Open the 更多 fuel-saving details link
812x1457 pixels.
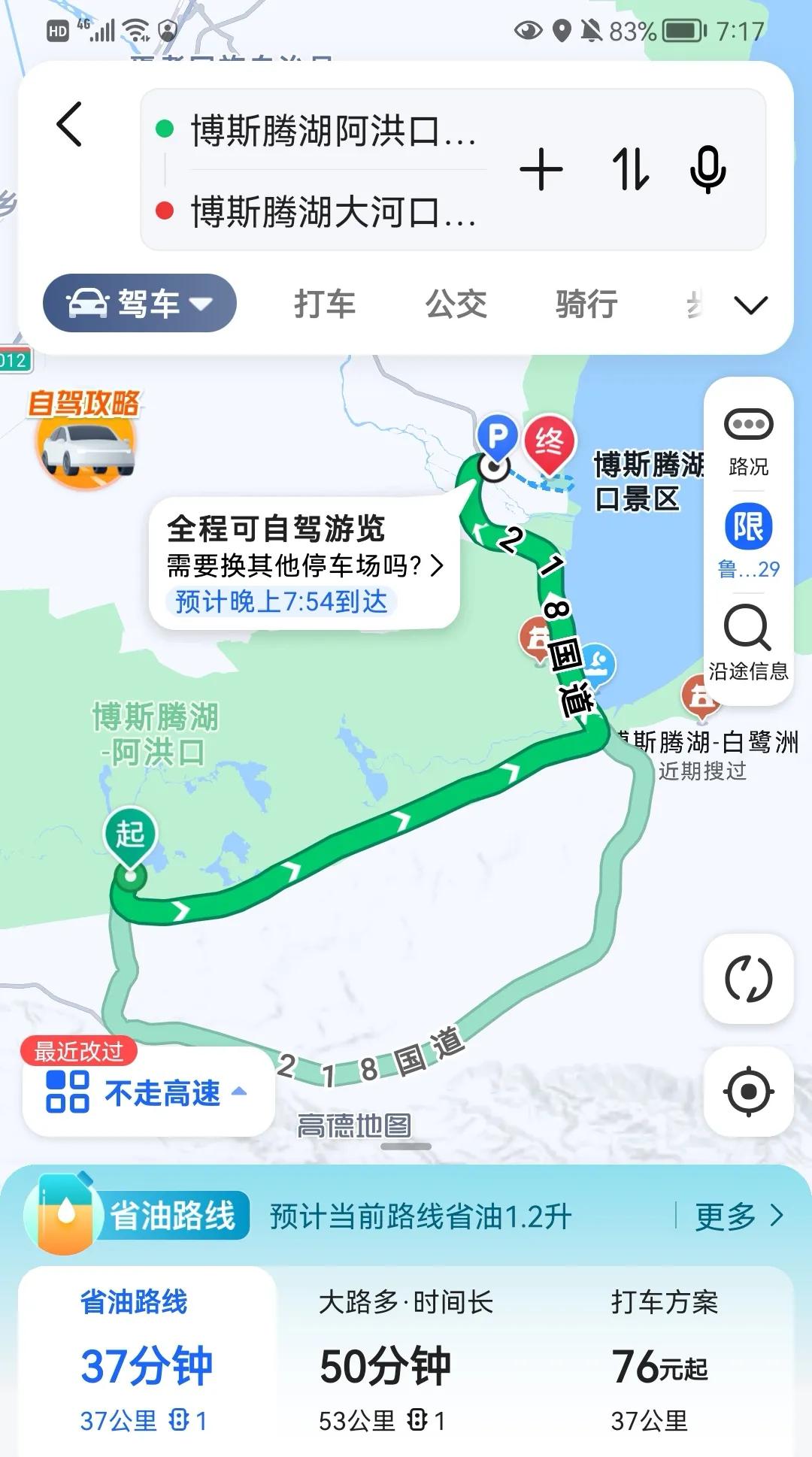click(x=735, y=1216)
